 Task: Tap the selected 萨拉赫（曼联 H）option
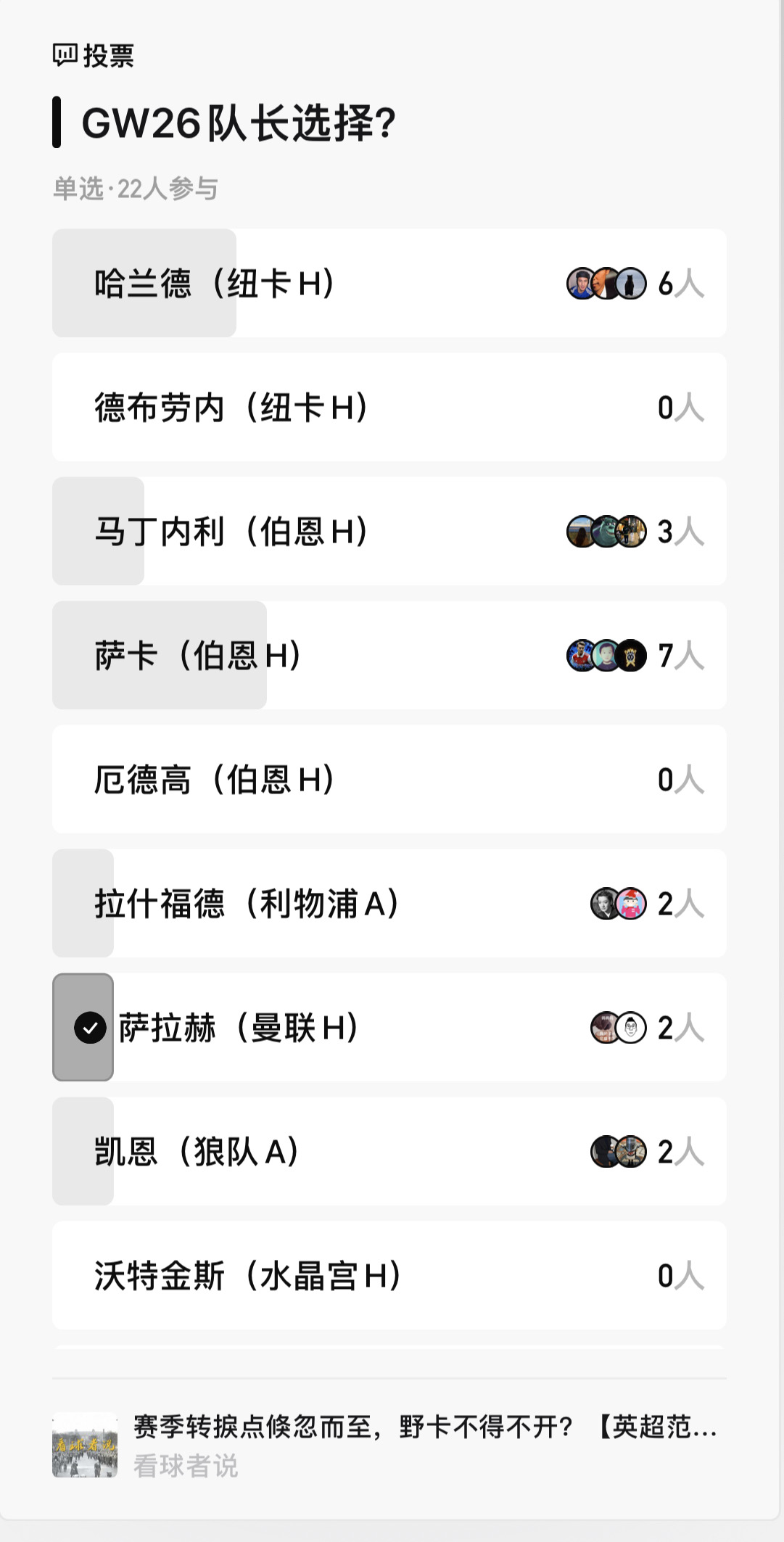pyautogui.click(x=389, y=1027)
